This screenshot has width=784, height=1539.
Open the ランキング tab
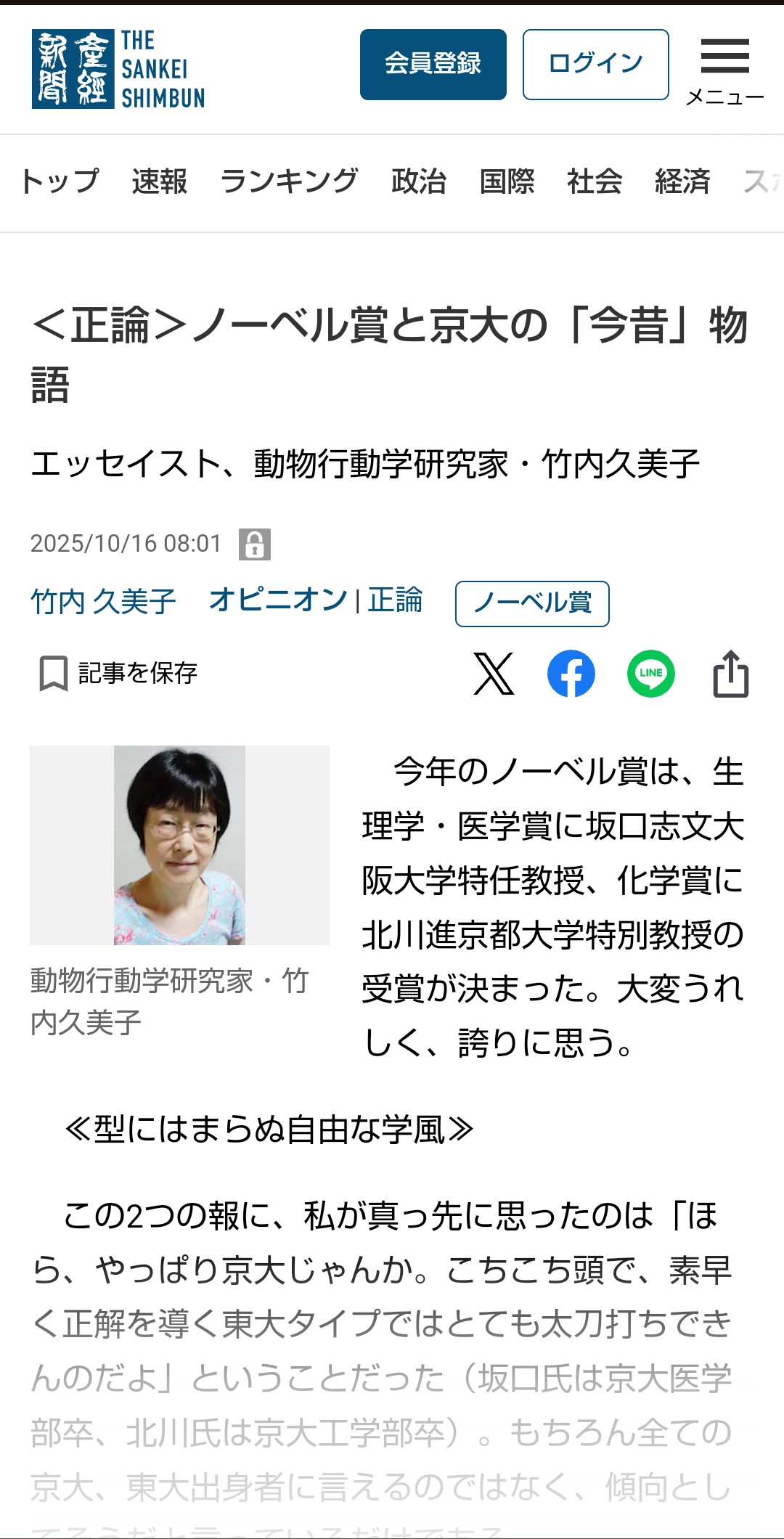pyautogui.click(x=289, y=181)
